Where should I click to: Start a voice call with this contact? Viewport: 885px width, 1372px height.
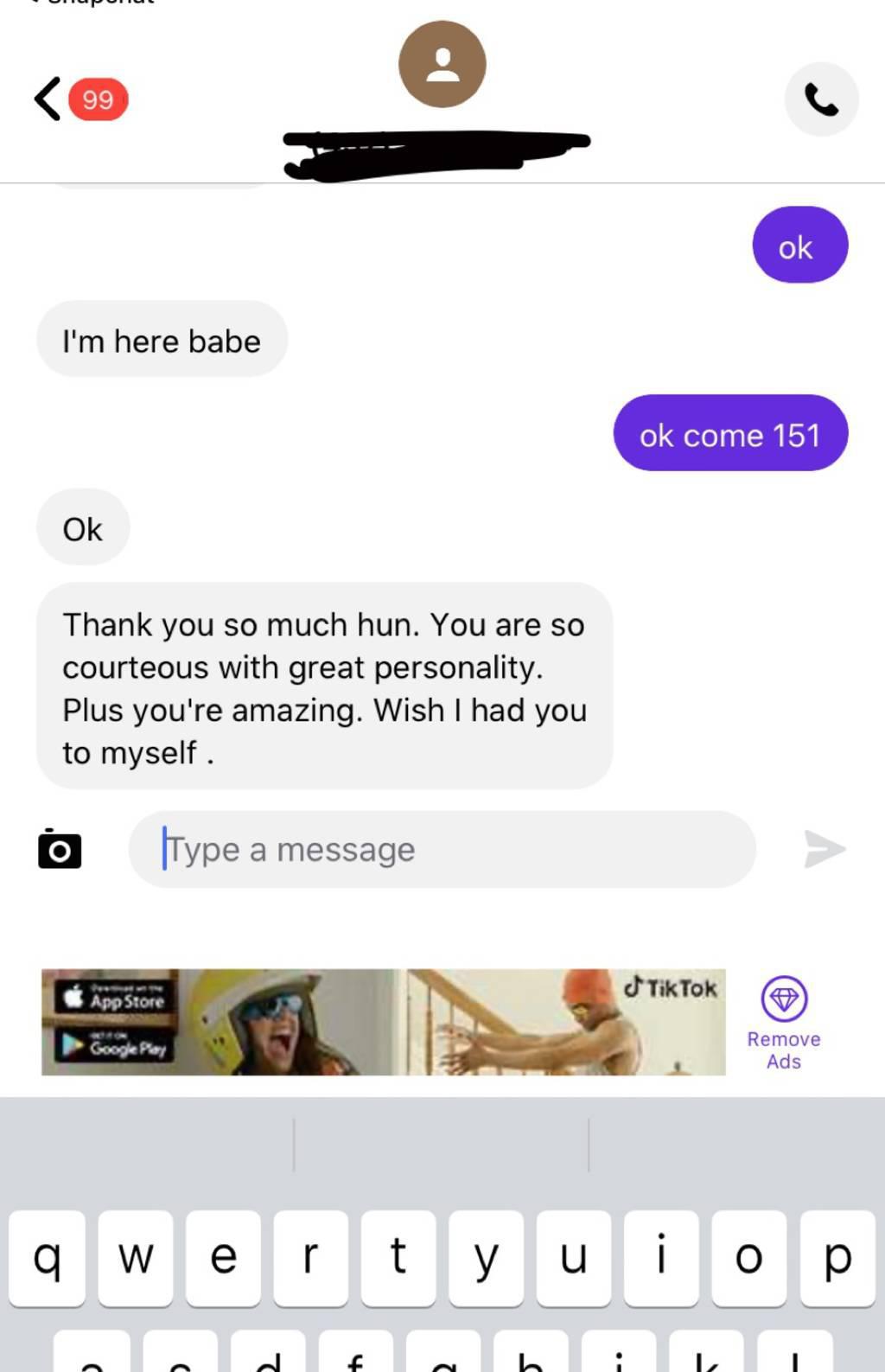coord(821,99)
